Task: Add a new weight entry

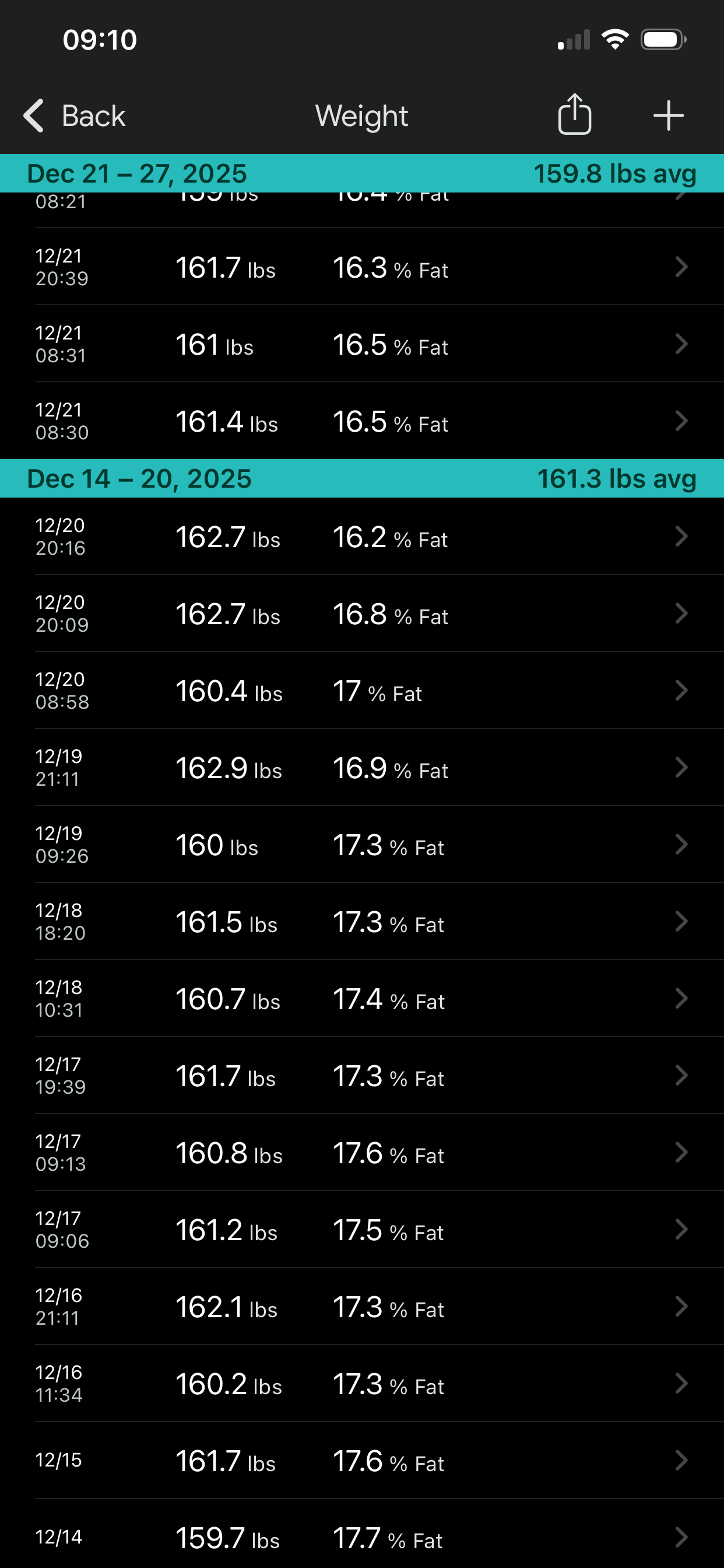Action: 668,115
